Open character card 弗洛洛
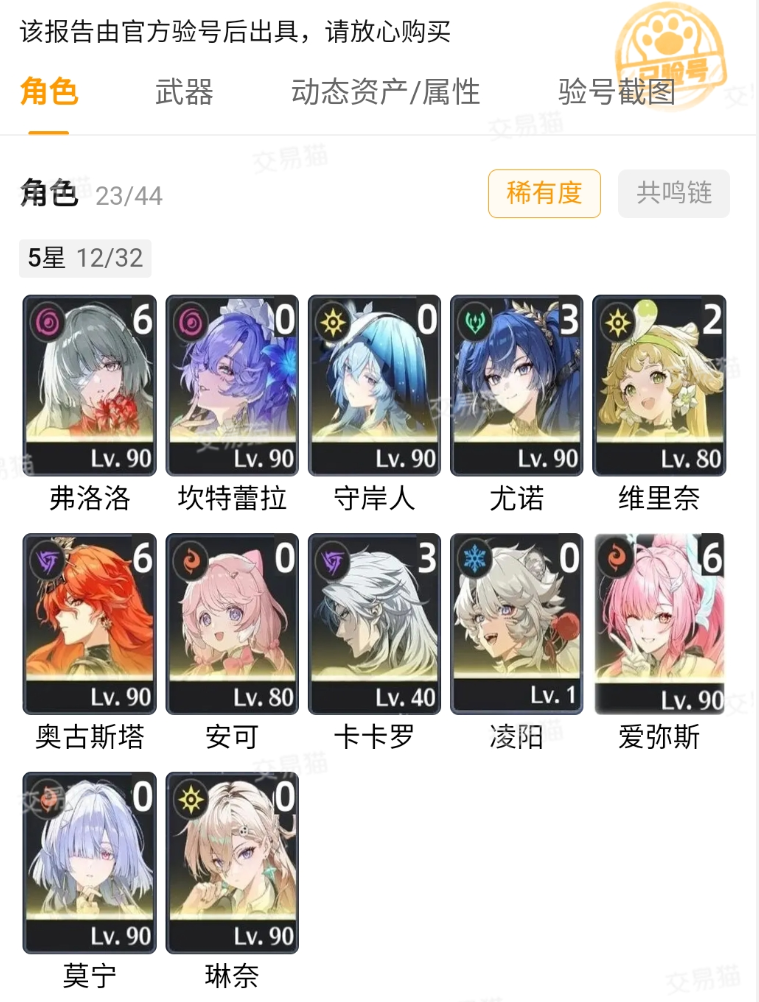This screenshot has height=1002, width=759. 90,385
